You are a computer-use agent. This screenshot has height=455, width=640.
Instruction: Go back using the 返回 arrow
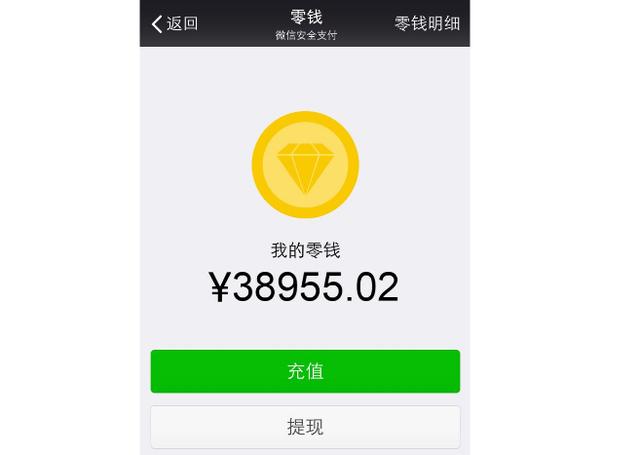[x=174, y=24]
